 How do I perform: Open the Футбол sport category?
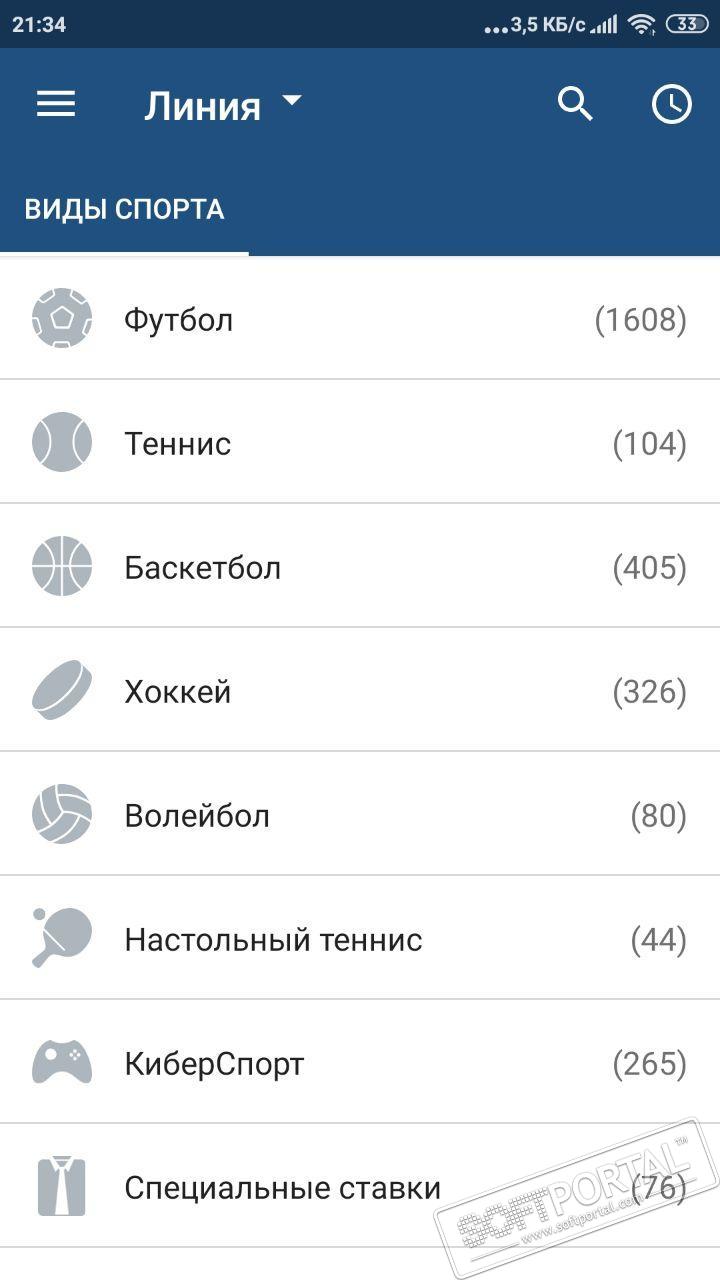click(x=360, y=320)
